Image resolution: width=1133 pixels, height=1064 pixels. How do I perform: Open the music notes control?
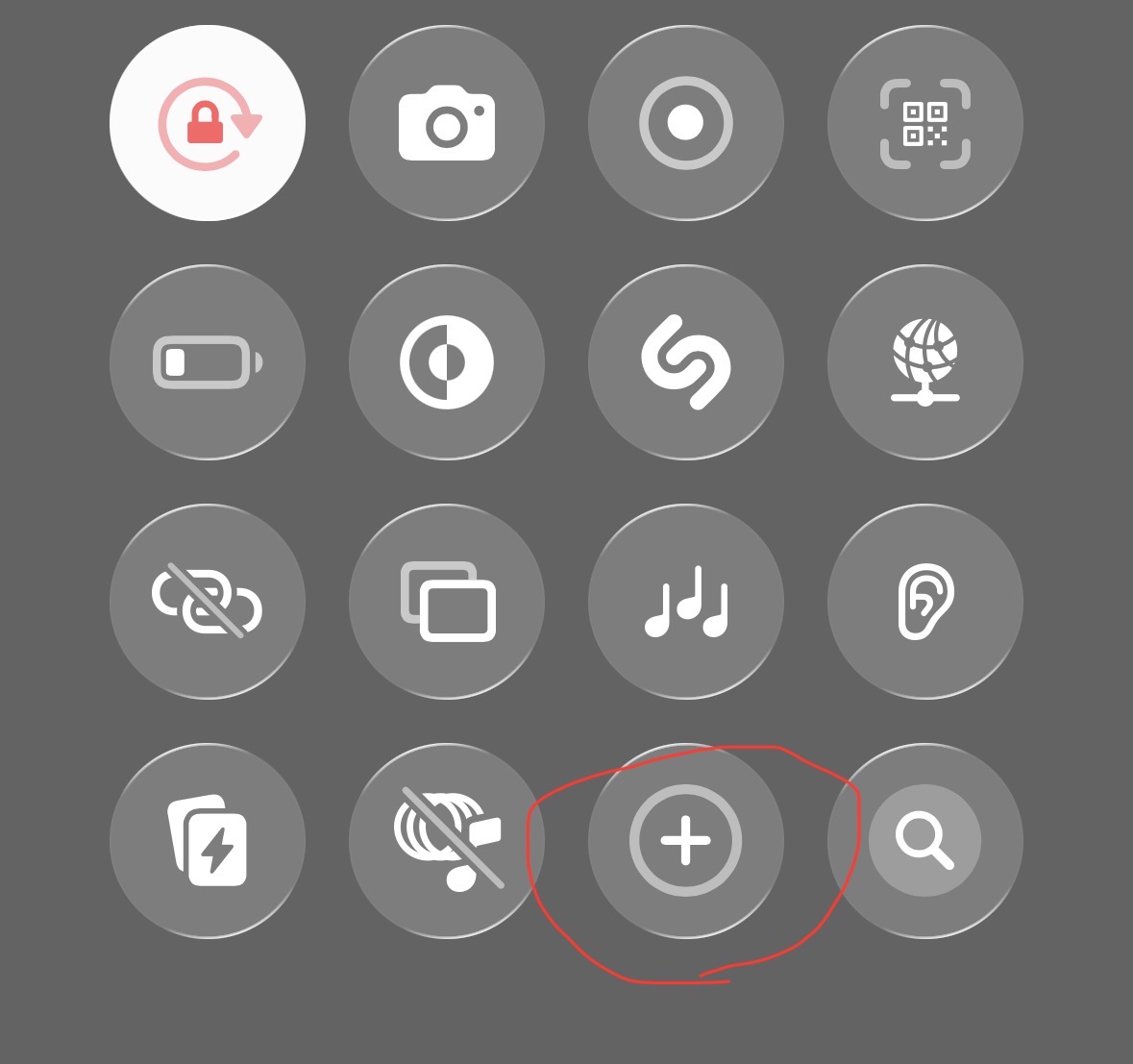[x=686, y=602]
